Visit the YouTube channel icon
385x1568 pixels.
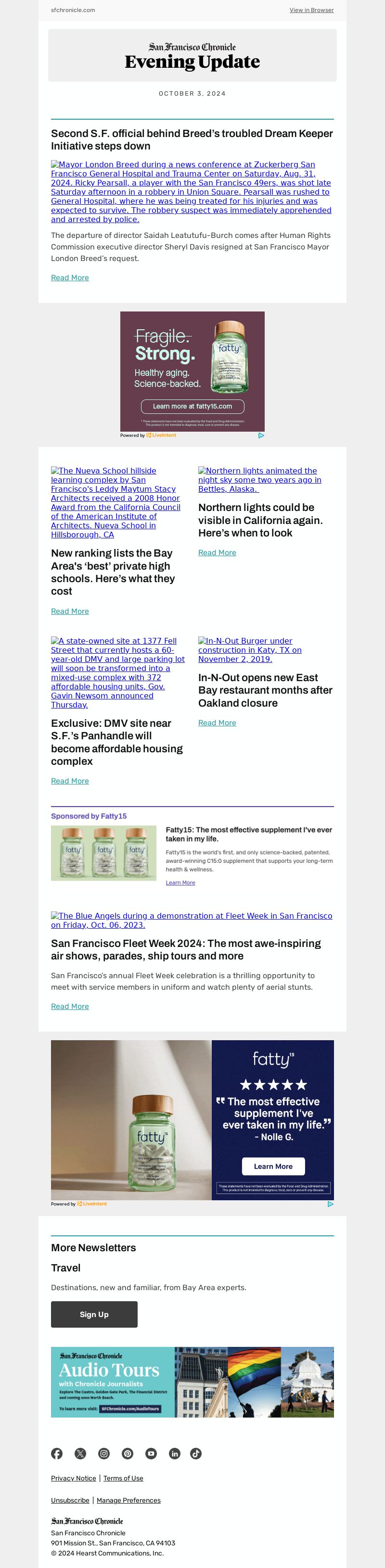tap(151, 1454)
